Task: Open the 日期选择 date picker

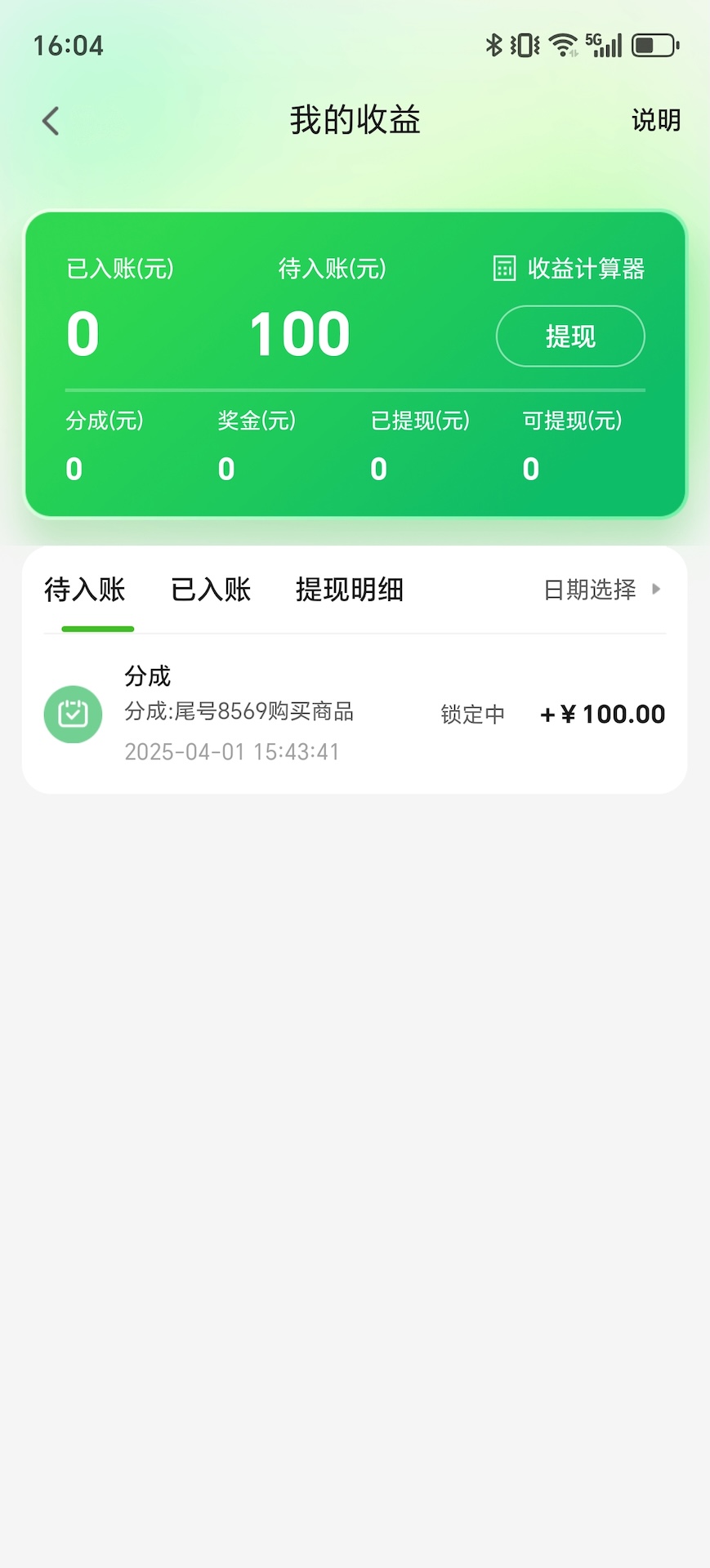Action: [x=590, y=590]
